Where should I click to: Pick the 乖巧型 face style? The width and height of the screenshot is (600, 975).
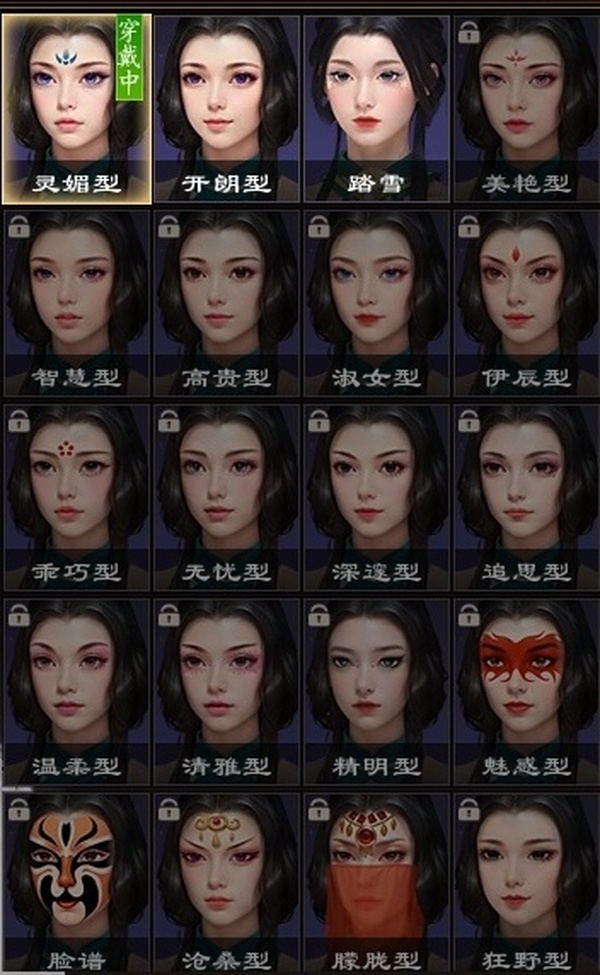tap(77, 497)
